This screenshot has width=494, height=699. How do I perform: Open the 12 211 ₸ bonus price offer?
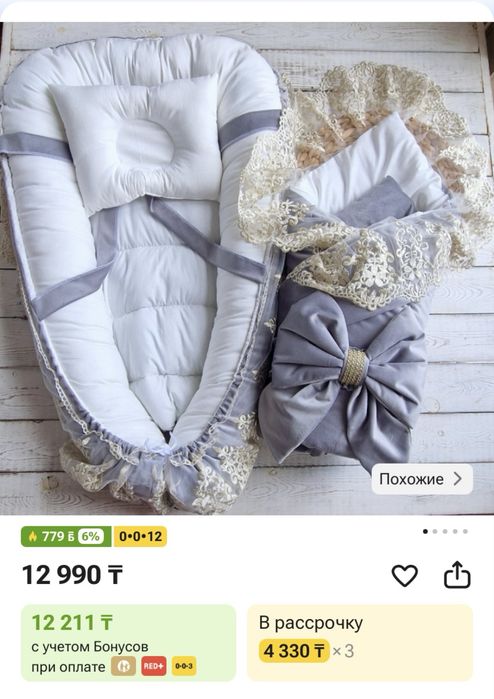128,643
